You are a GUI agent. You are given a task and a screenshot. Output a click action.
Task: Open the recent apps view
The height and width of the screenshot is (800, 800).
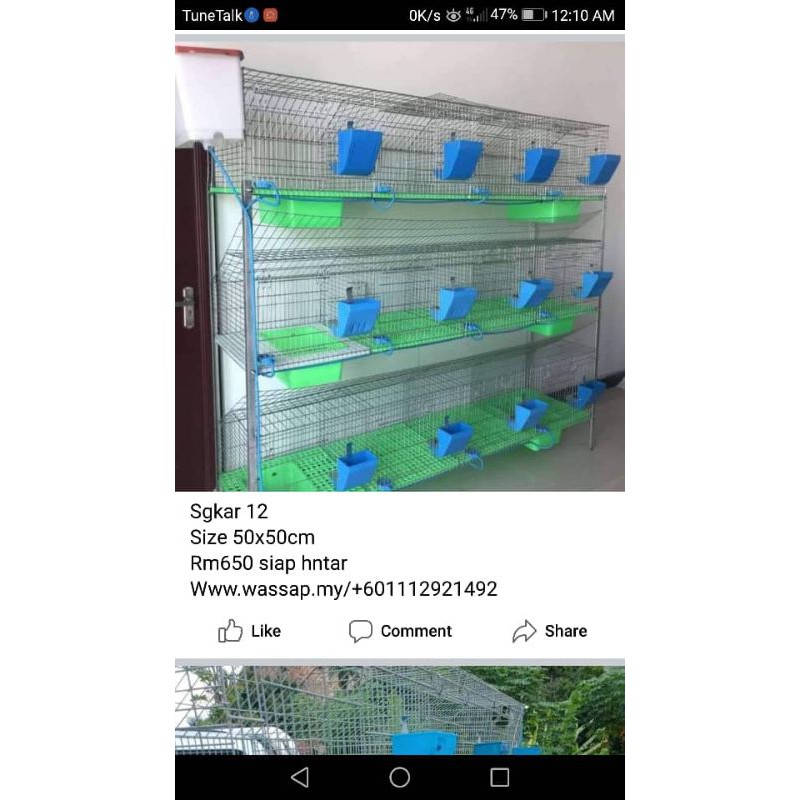[500, 777]
